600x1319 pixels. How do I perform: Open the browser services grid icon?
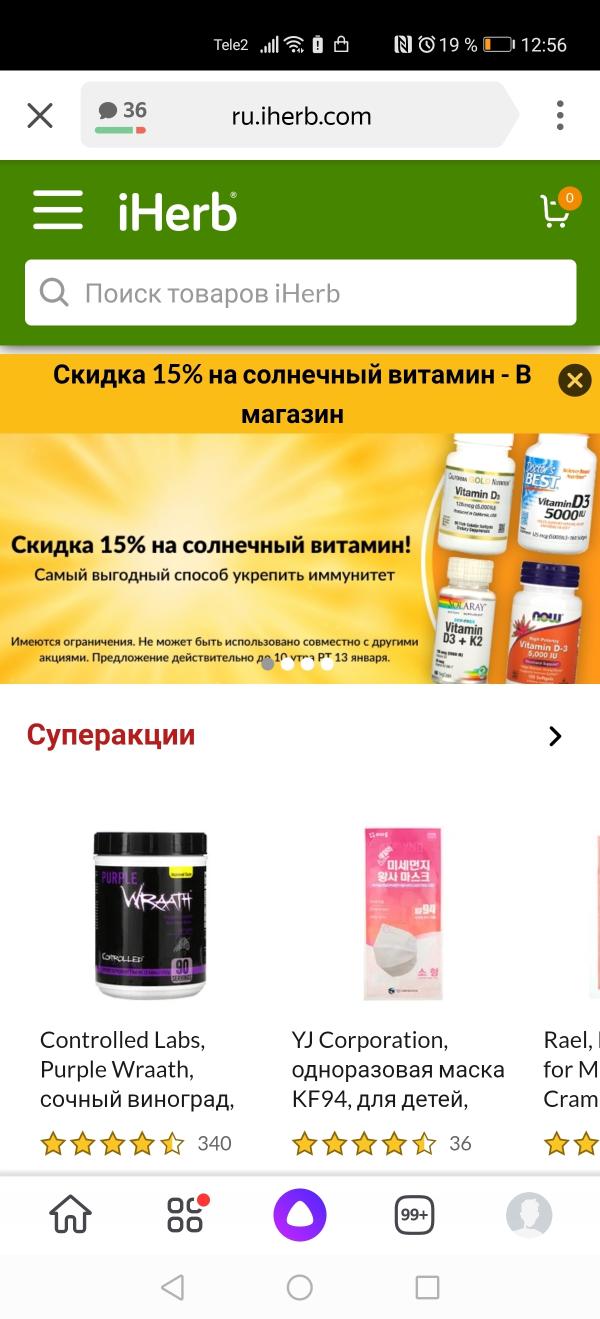tap(185, 1215)
